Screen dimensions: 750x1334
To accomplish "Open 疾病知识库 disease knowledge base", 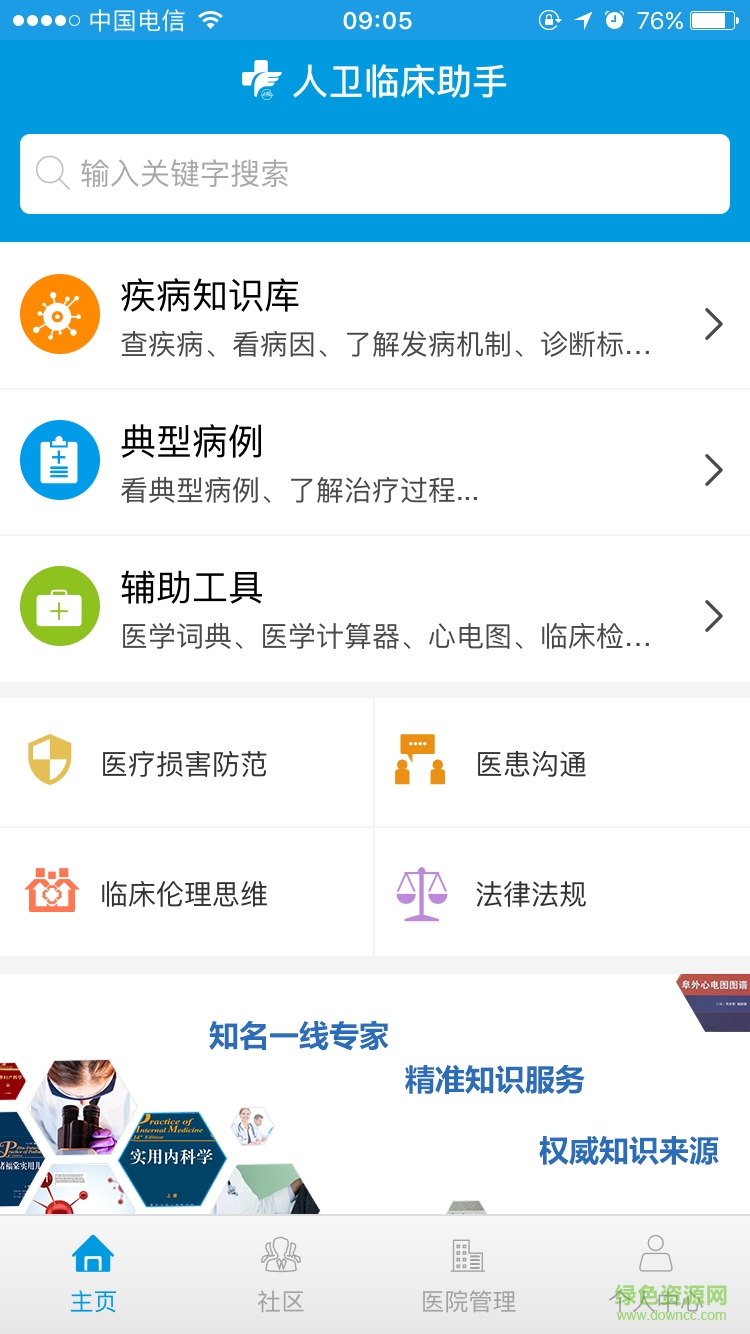I will pyautogui.click(x=375, y=316).
